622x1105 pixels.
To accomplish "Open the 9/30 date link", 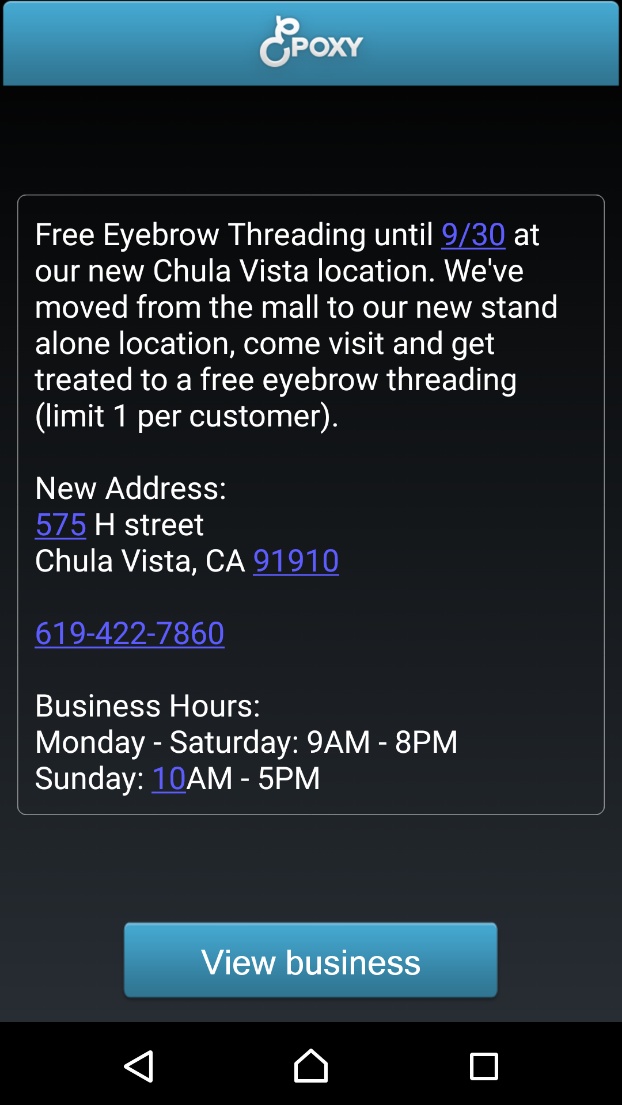I will 473,235.
